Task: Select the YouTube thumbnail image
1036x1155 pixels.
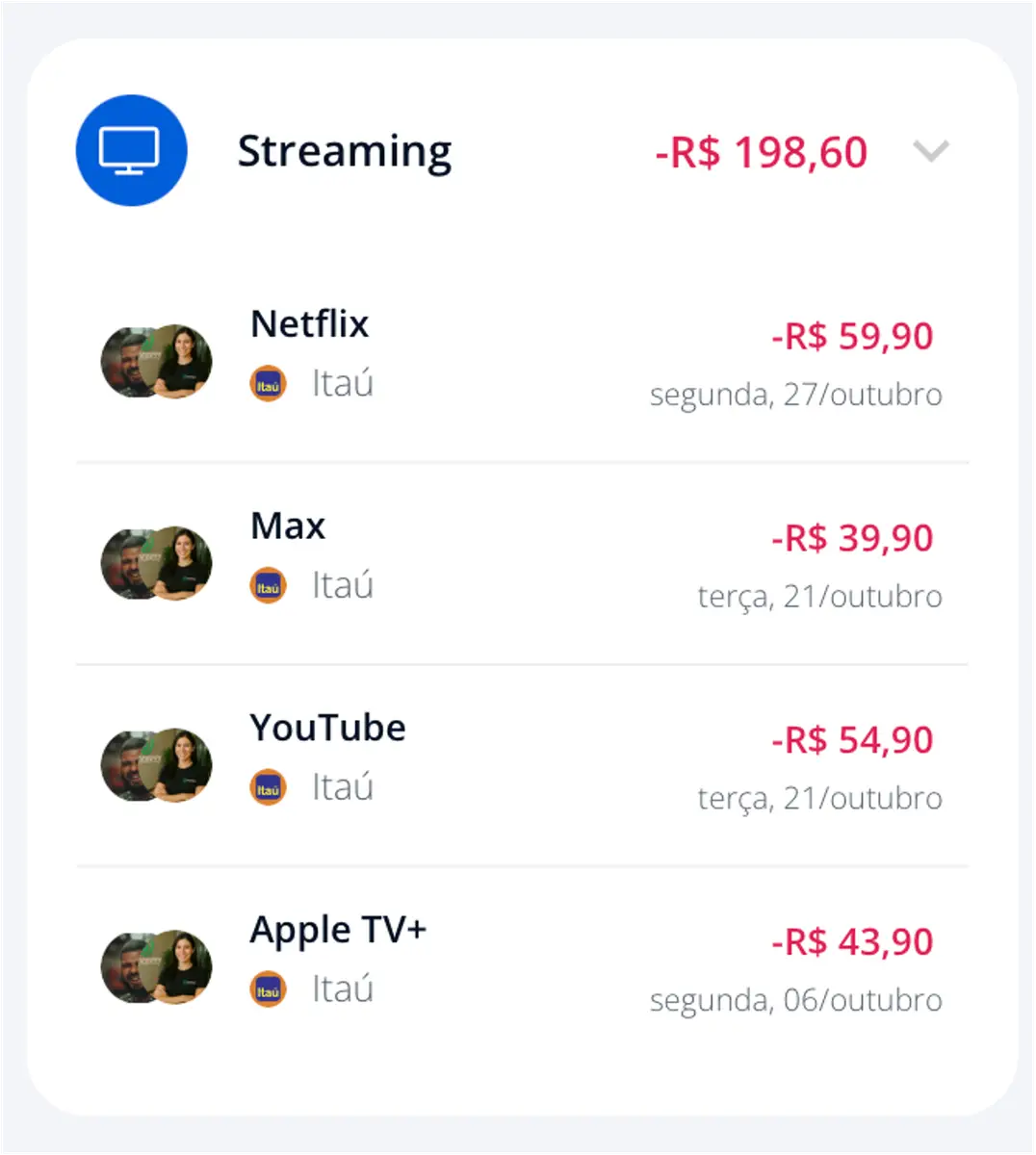Action: [156, 765]
